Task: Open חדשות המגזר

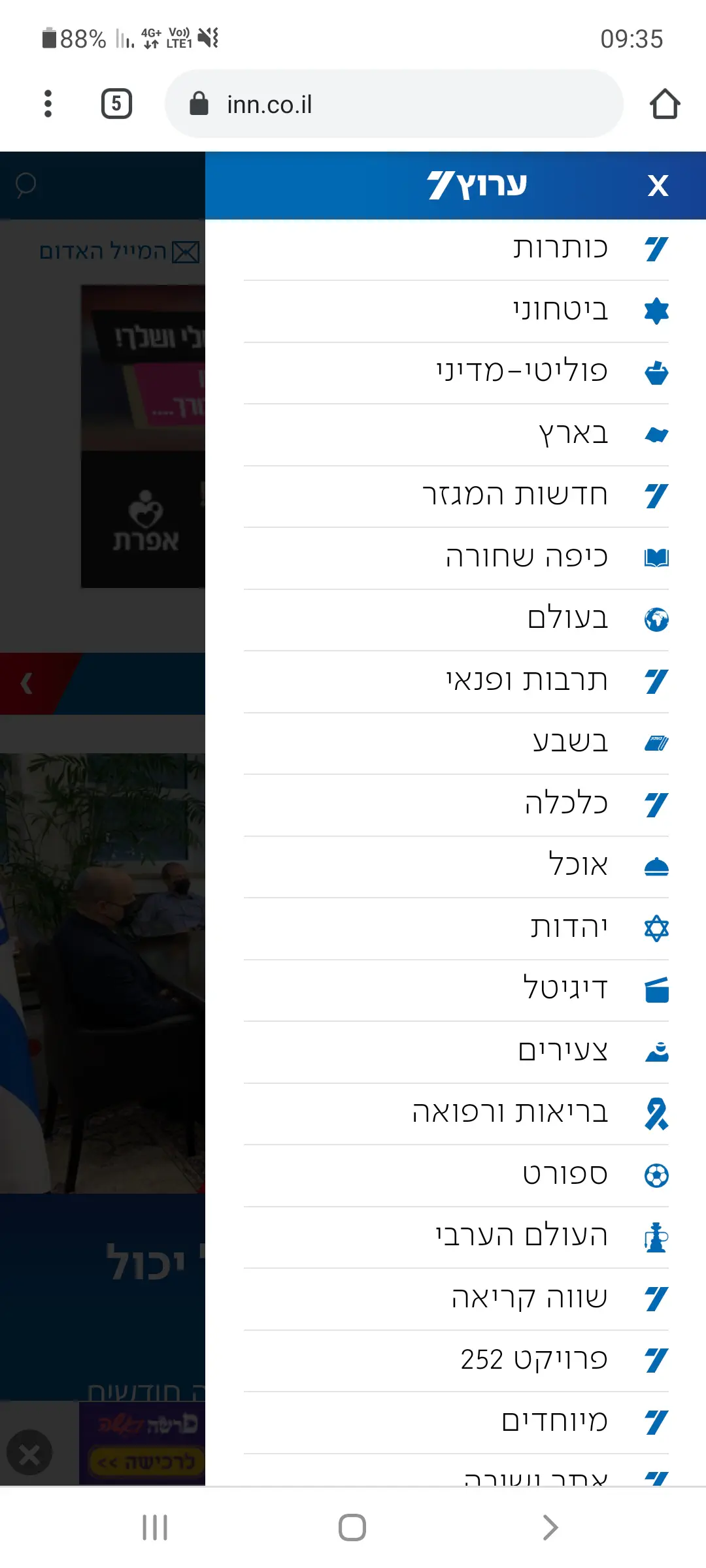Action: pyautogui.click(x=514, y=496)
